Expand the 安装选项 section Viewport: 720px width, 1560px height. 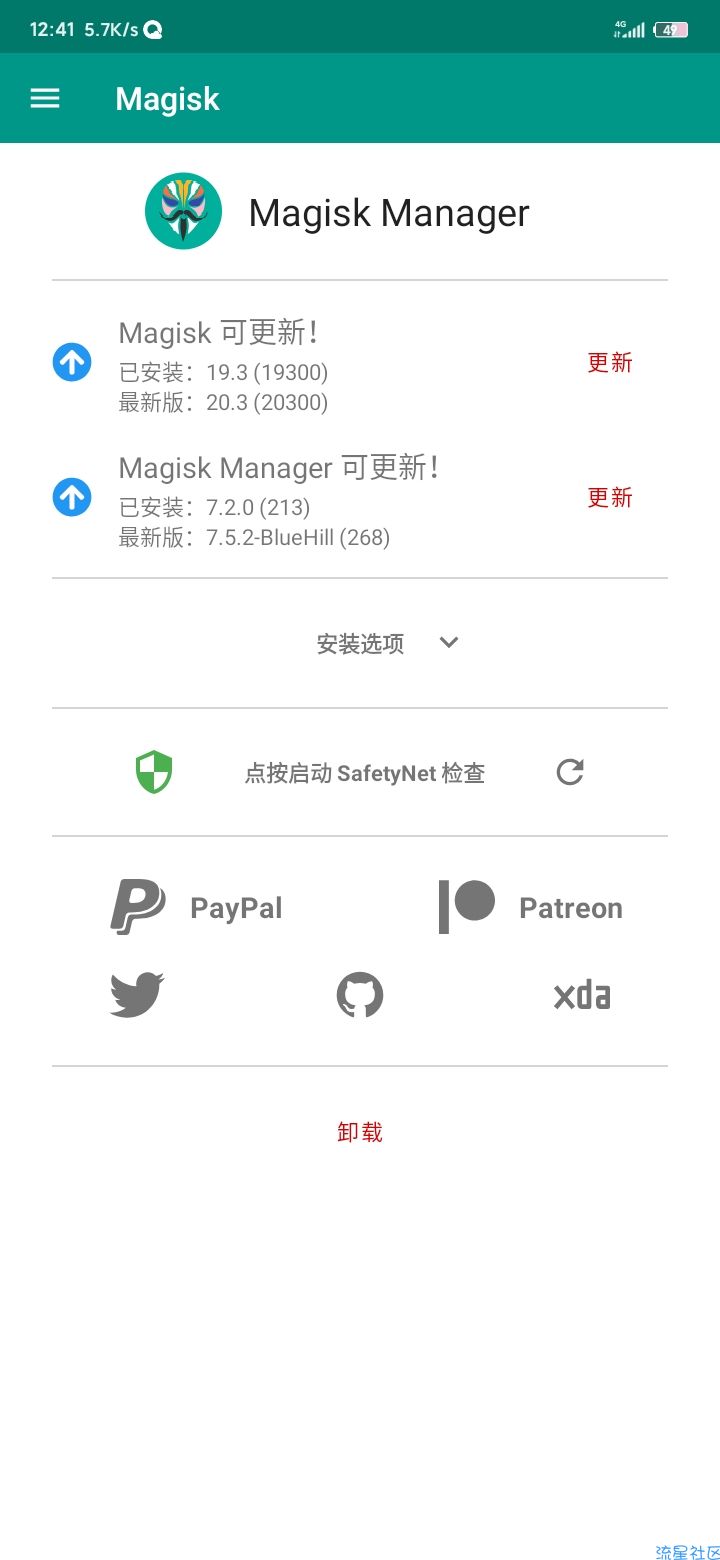click(387, 643)
